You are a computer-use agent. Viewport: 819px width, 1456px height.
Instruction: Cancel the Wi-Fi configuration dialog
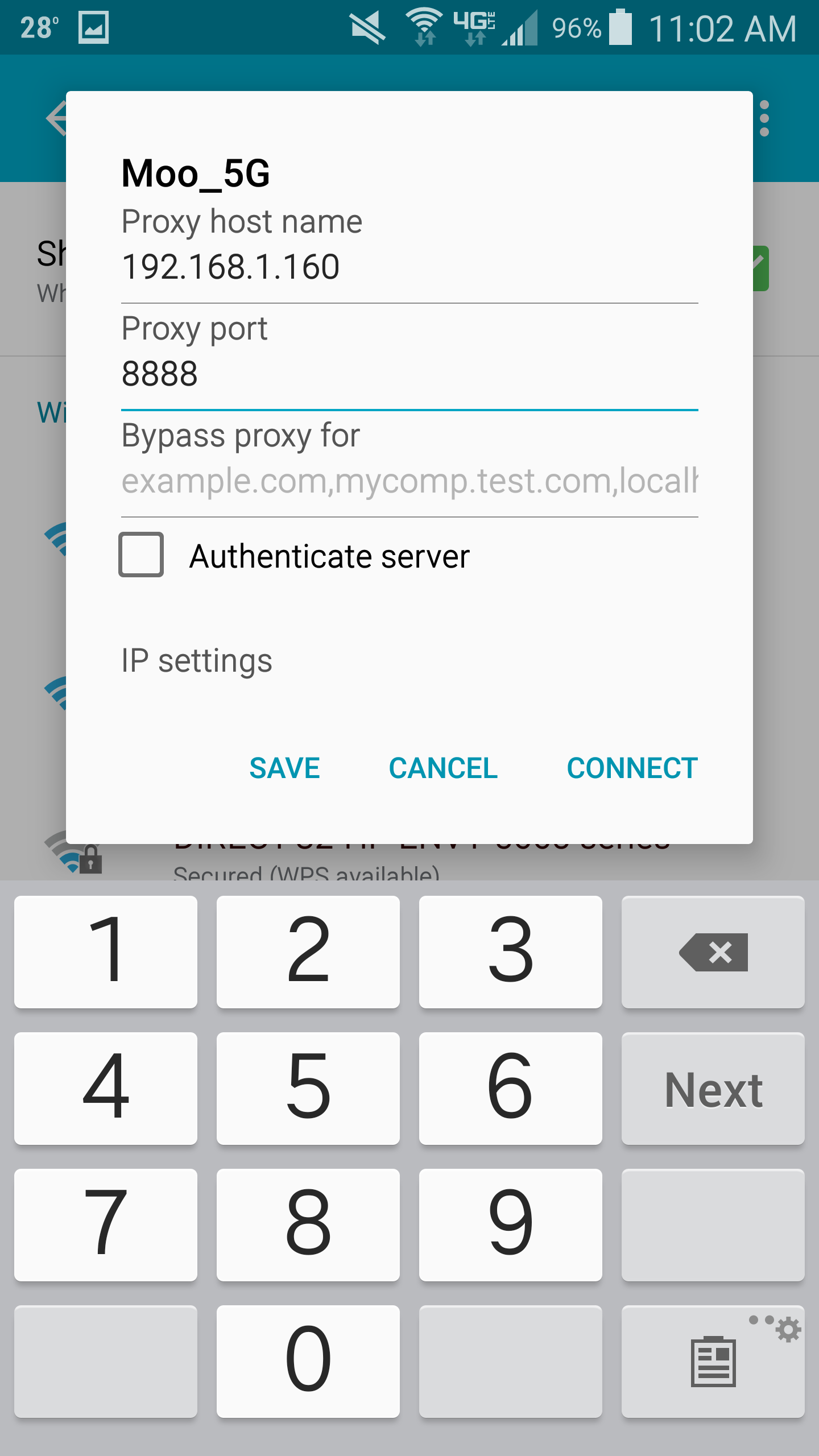[x=443, y=768]
